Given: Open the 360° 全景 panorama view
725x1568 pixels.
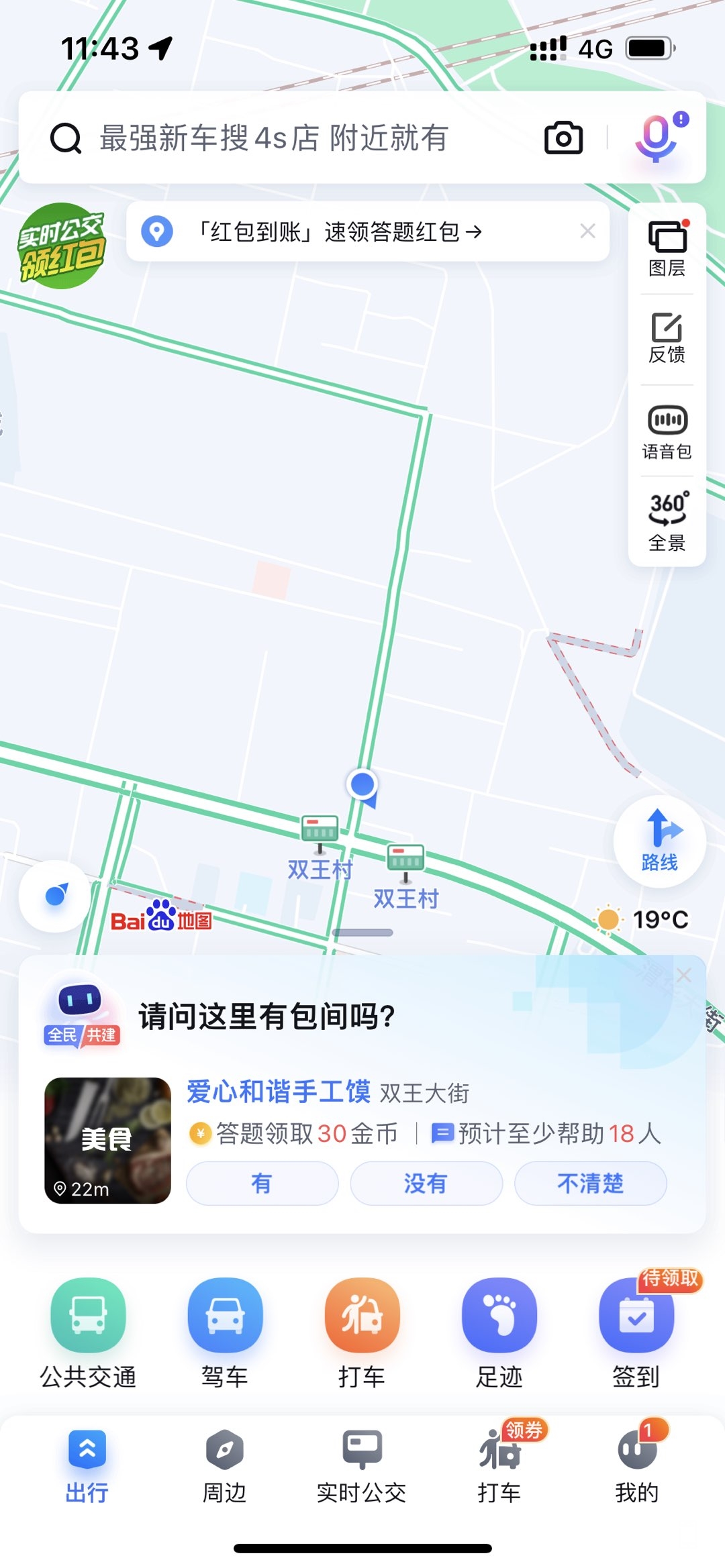Looking at the screenshot, I should (x=666, y=520).
